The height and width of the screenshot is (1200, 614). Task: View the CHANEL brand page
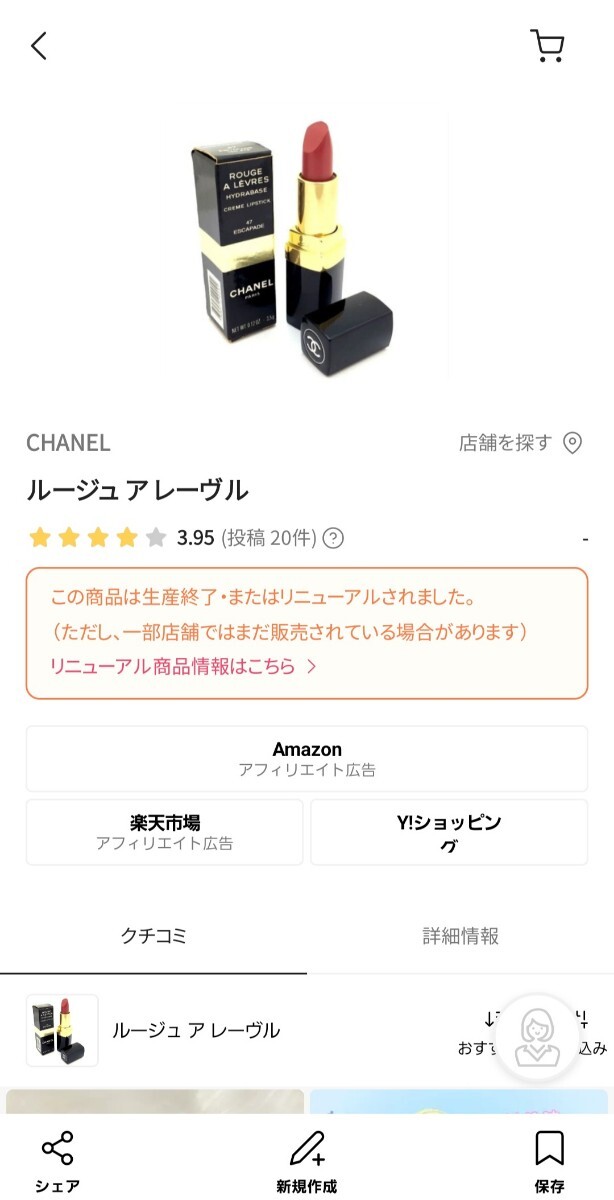click(68, 443)
